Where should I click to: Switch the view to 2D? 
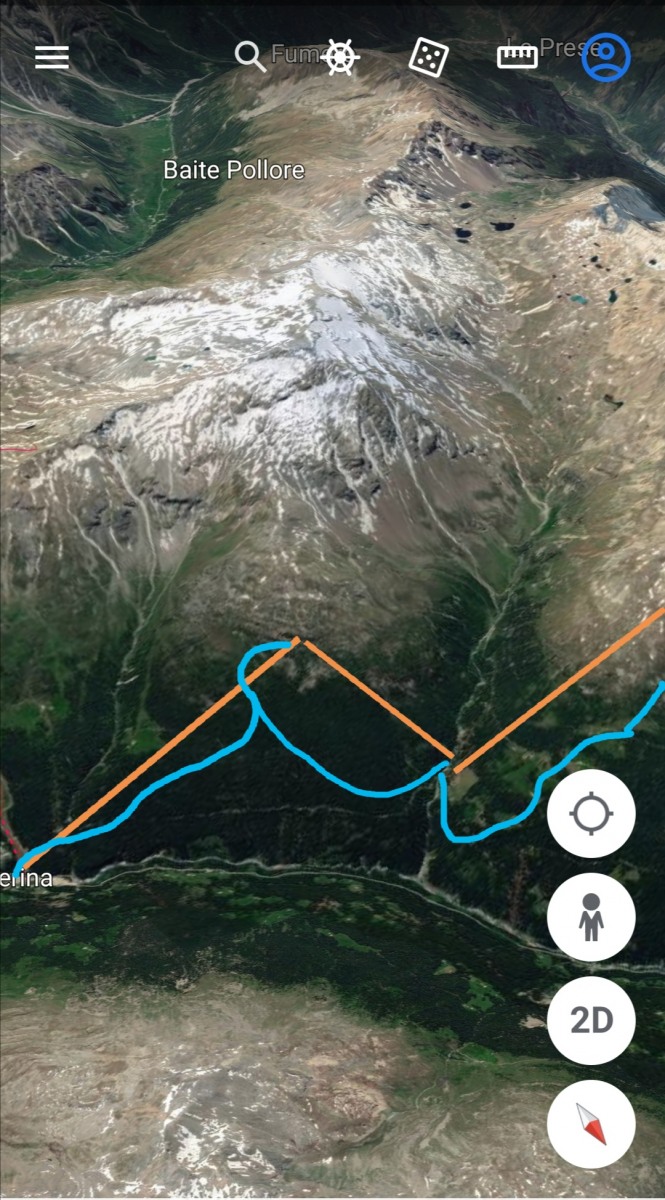click(x=591, y=1021)
